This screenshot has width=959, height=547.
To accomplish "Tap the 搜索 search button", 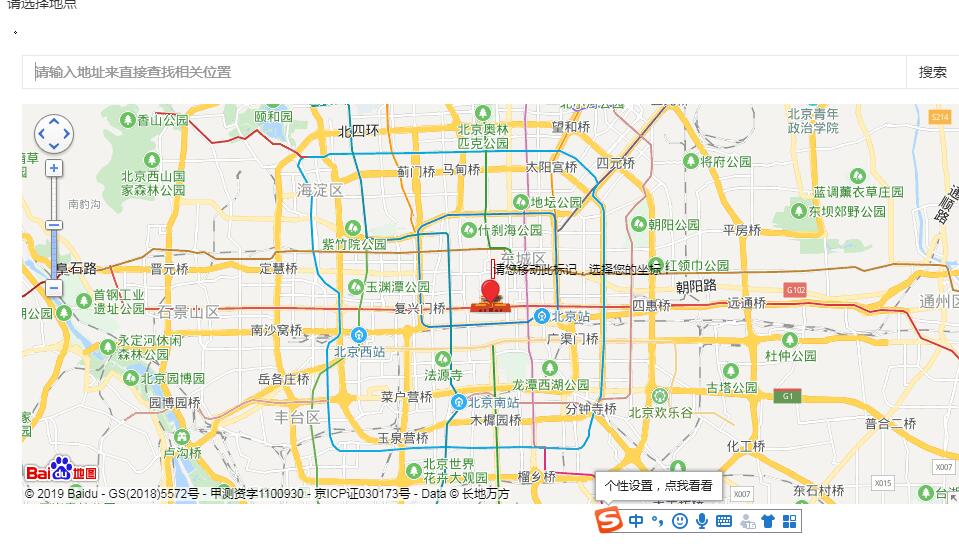I will [x=932, y=72].
